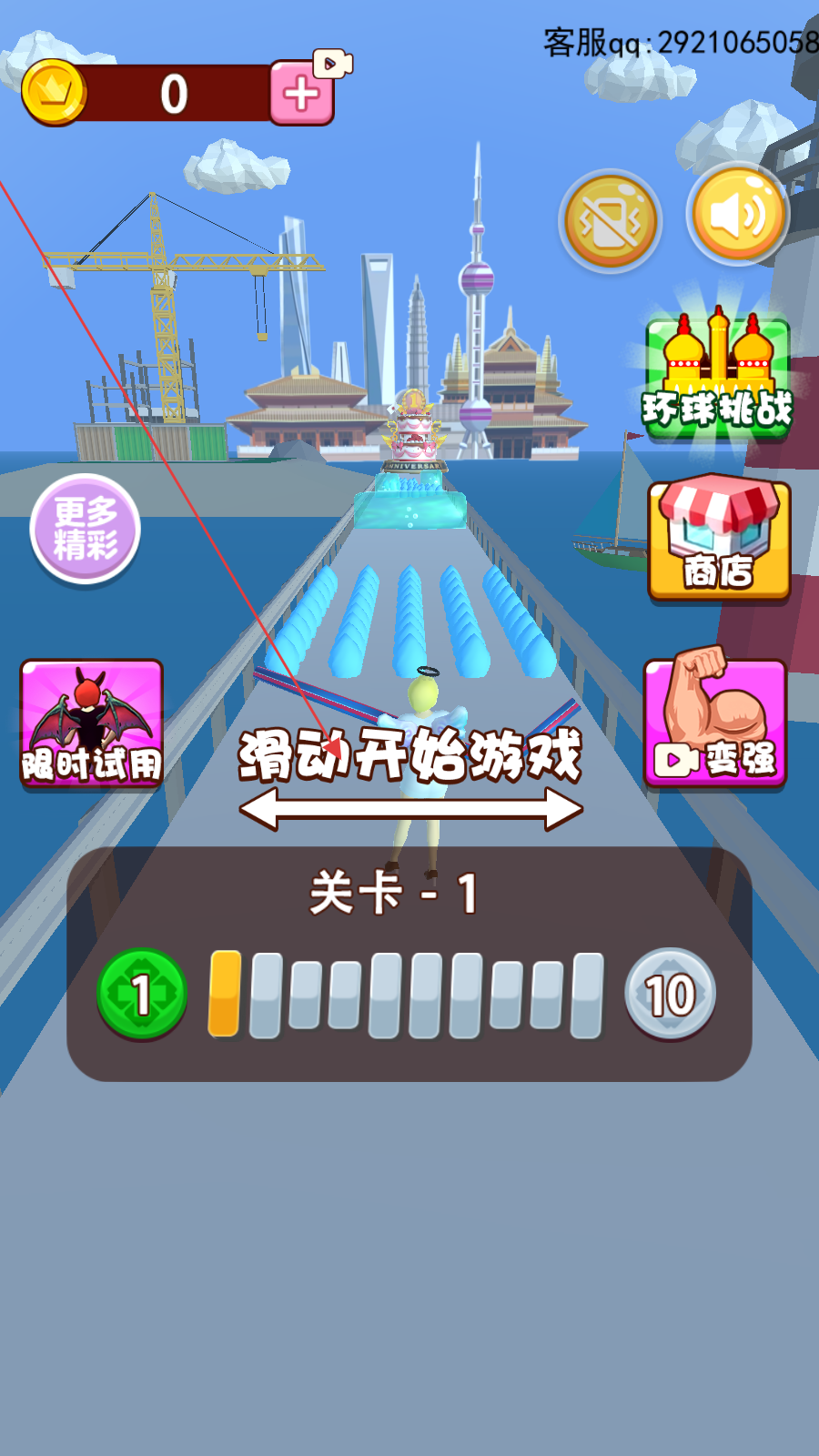The width and height of the screenshot is (819, 1456).
Task: Open the 环球挑战 global challenge
Action: pyautogui.click(x=717, y=375)
